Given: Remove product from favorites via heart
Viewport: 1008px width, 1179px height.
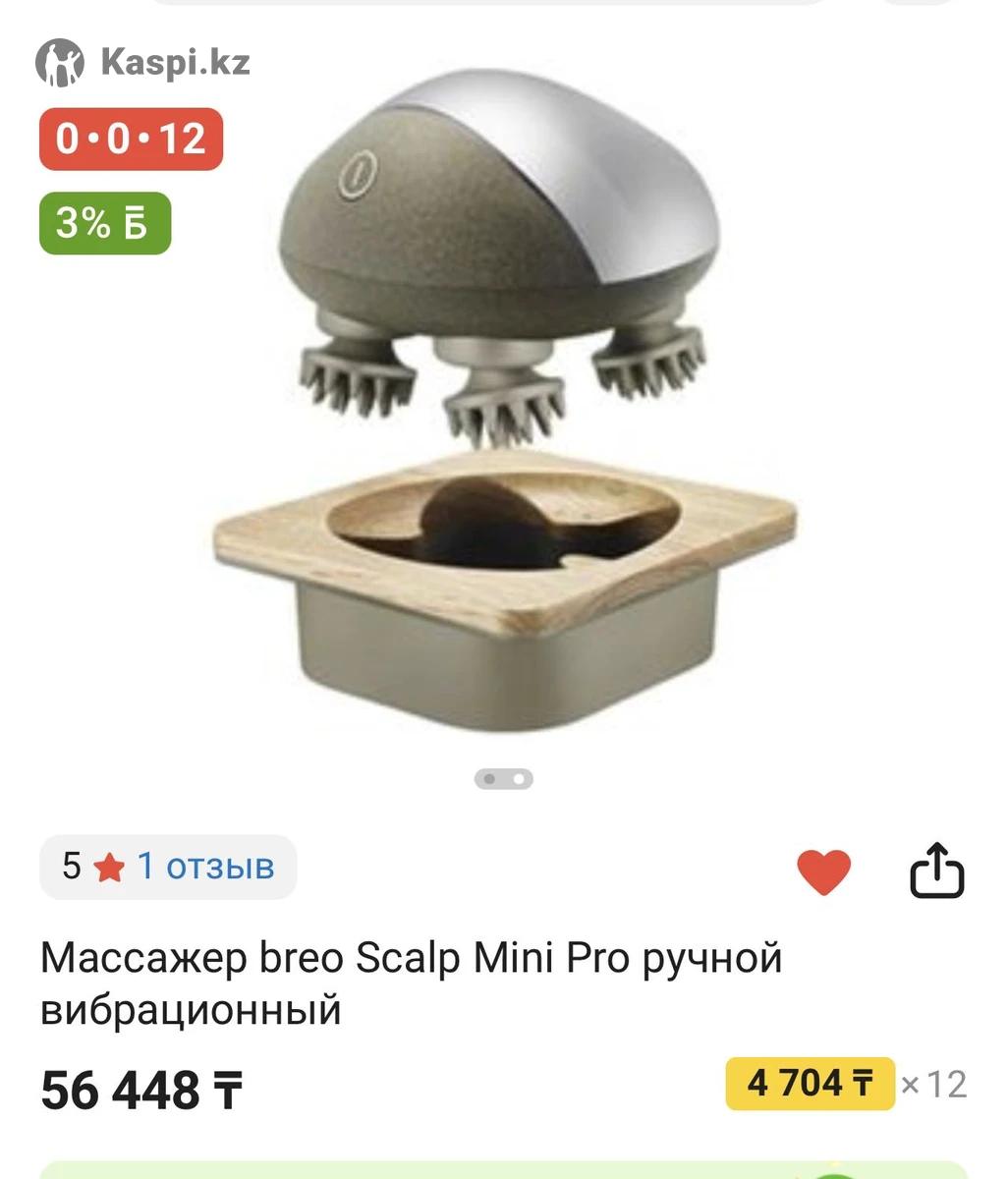Looking at the screenshot, I should point(823,870).
